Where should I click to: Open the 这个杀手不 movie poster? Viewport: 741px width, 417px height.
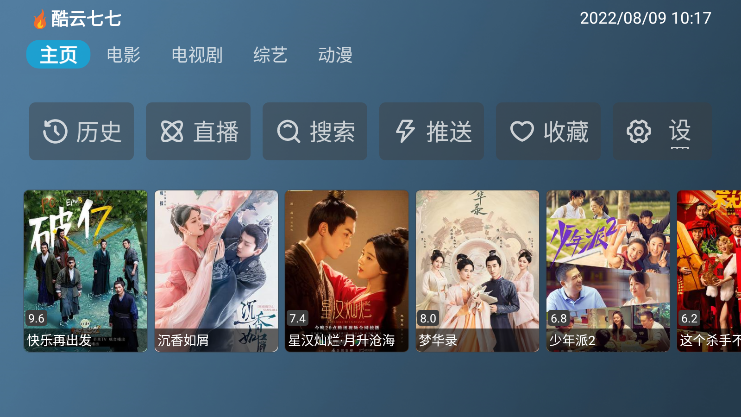click(x=709, y=270)
